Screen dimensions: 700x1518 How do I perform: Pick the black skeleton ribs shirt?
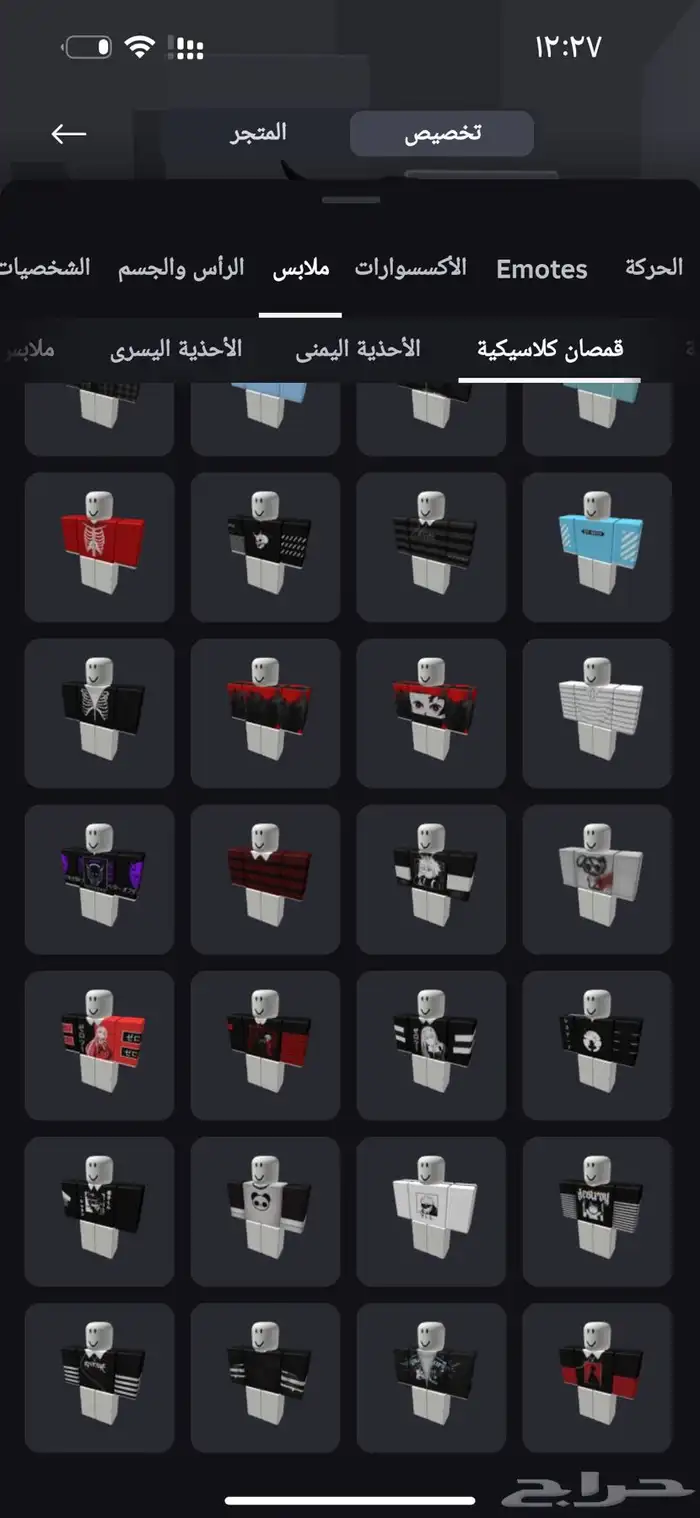point(99,714)
